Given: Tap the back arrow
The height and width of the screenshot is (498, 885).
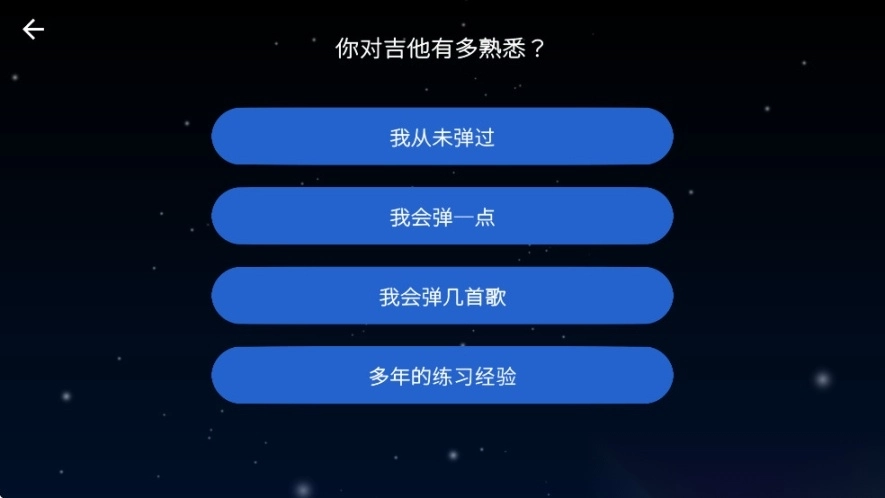Looking at the screenshot, I should [34, 30].
